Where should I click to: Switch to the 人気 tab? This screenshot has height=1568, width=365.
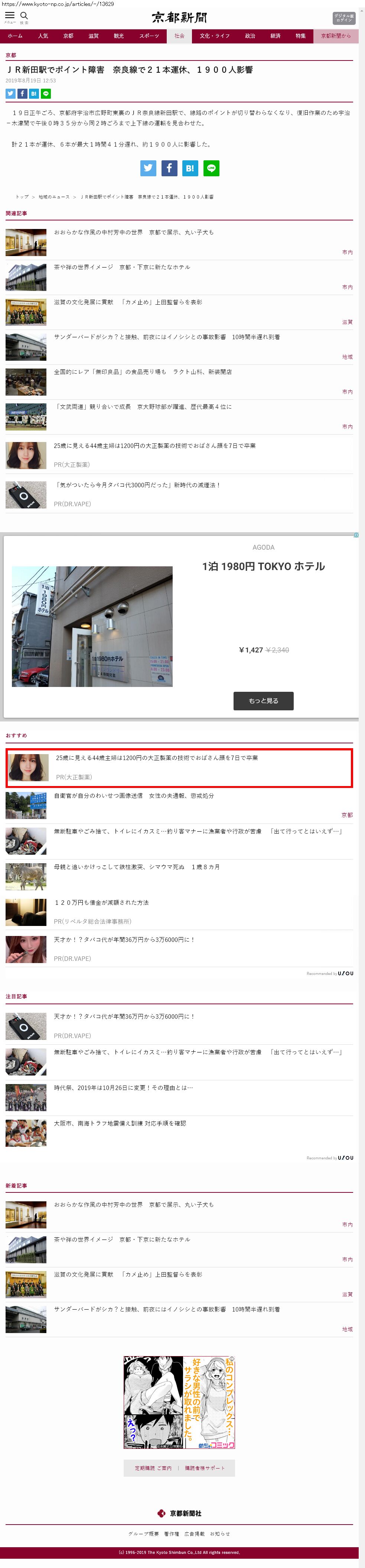[43, 36]
